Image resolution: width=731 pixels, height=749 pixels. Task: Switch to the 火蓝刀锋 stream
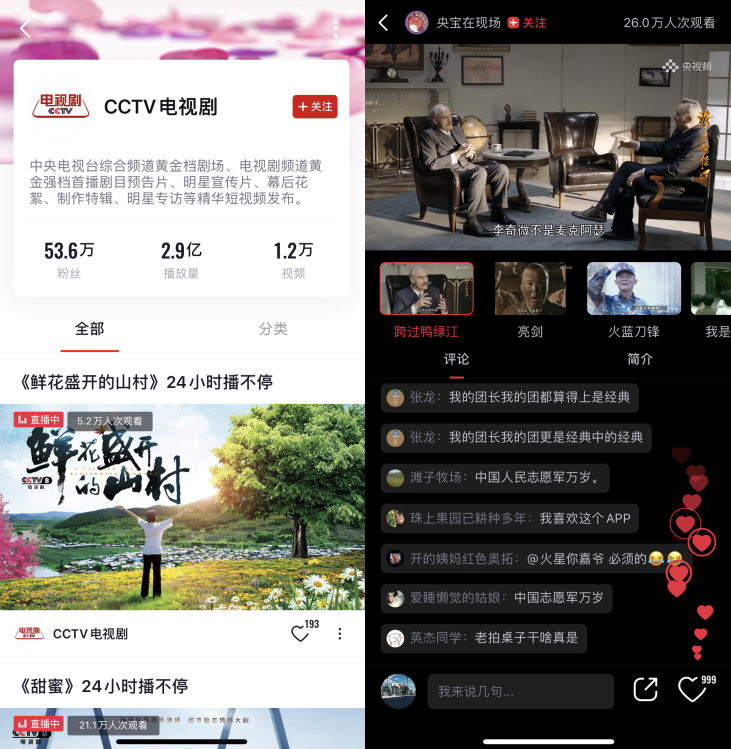click(x=634, y=289)
